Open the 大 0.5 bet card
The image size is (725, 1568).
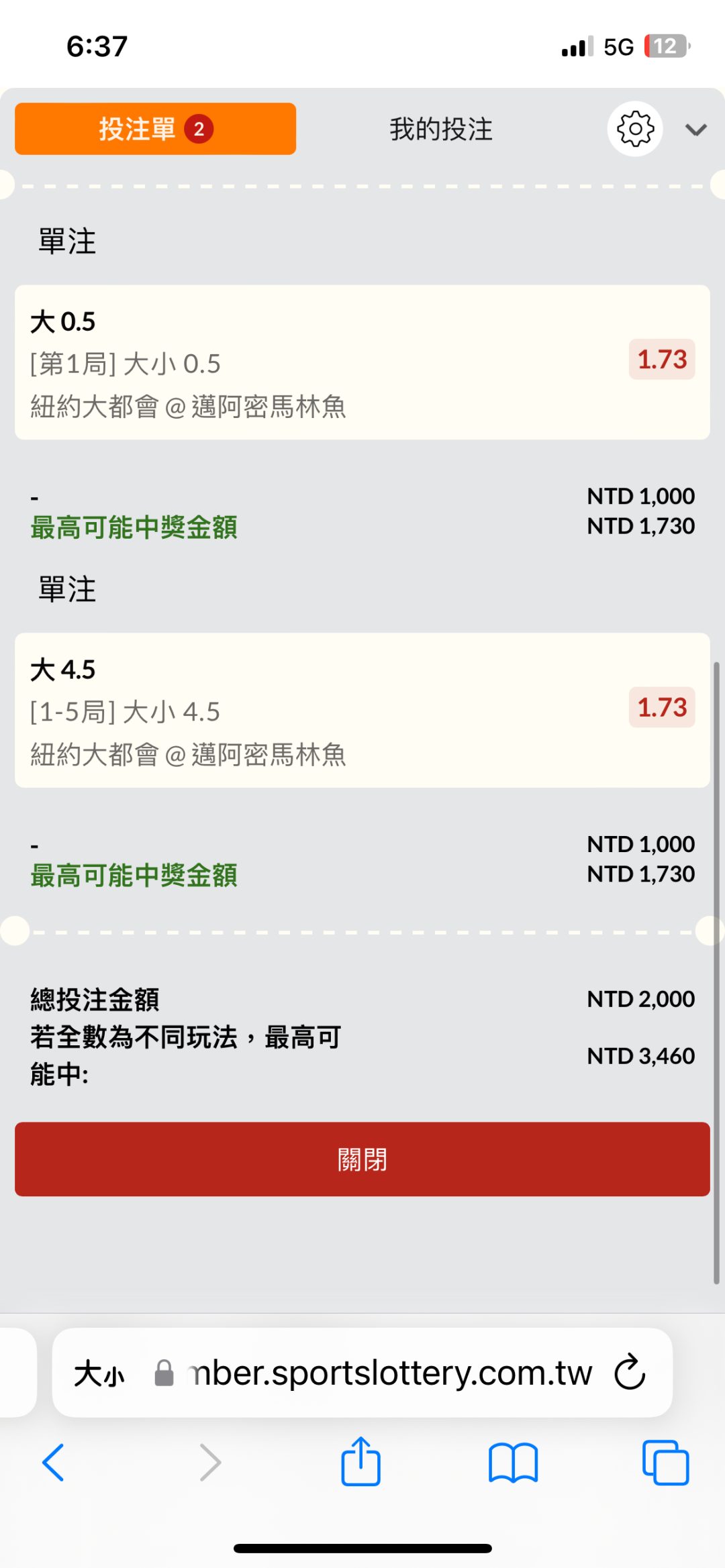click(362, 362)
